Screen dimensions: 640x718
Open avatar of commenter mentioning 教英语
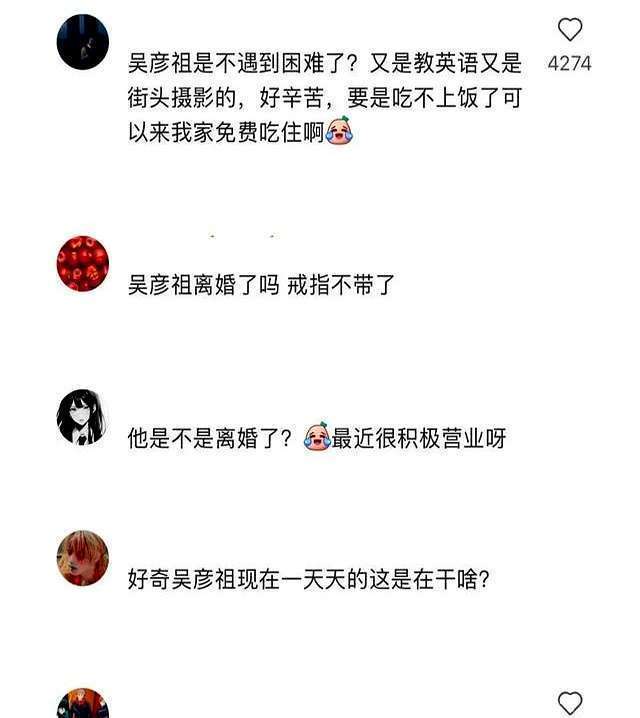83,42
